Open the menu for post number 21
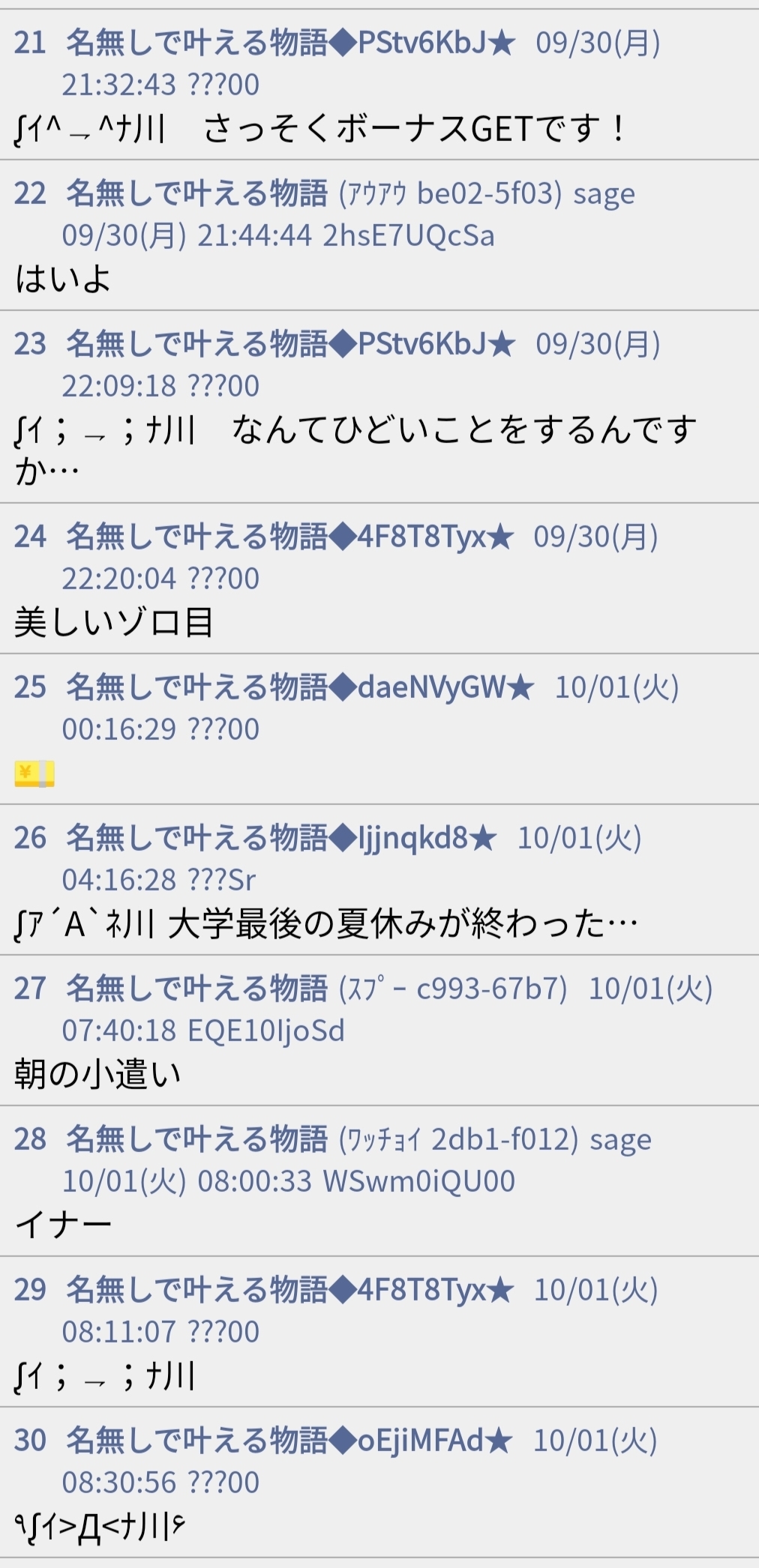Image resolution: width=759 pixels, height=1568 pixels. click(30, 43)
